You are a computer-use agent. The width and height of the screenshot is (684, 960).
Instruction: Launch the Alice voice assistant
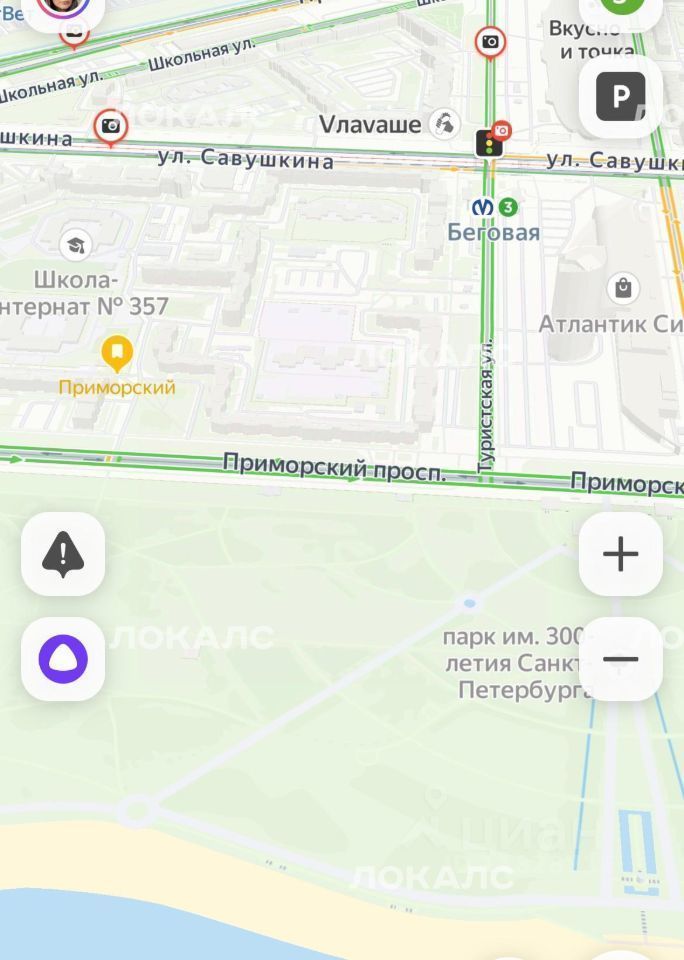click(x=63, y=660)
